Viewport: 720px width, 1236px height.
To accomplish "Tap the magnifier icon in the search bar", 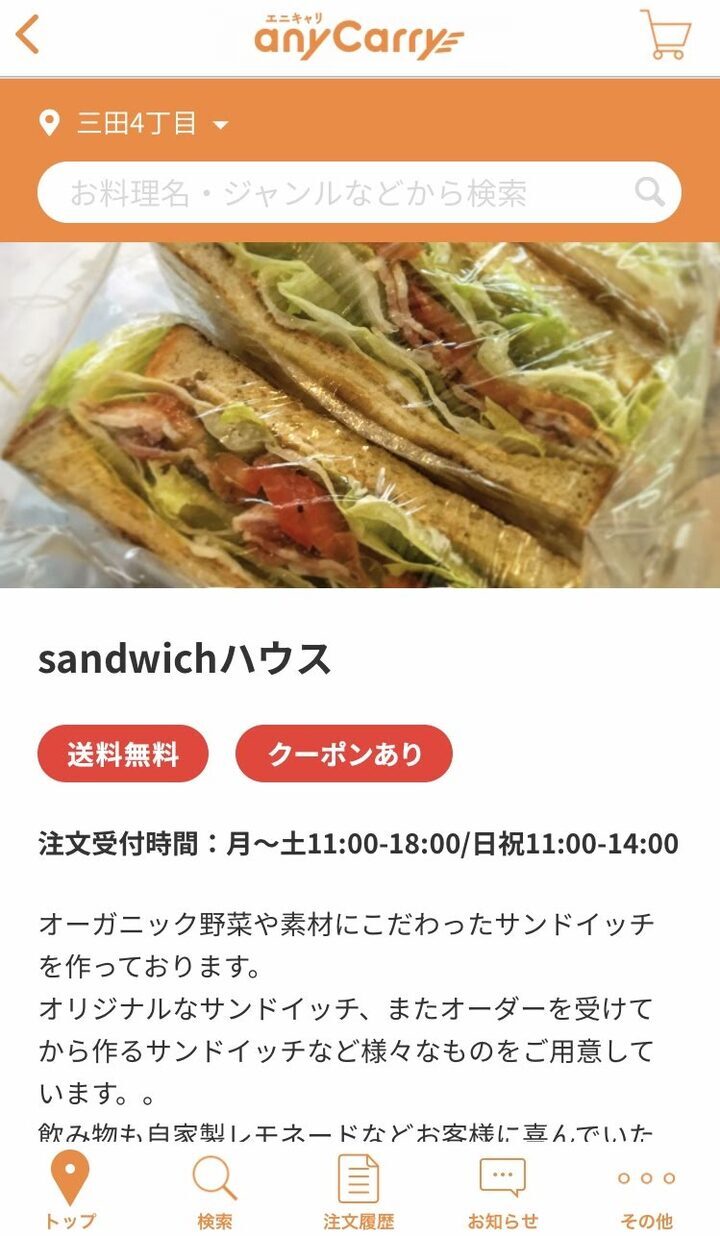I will tap(650, 192).
